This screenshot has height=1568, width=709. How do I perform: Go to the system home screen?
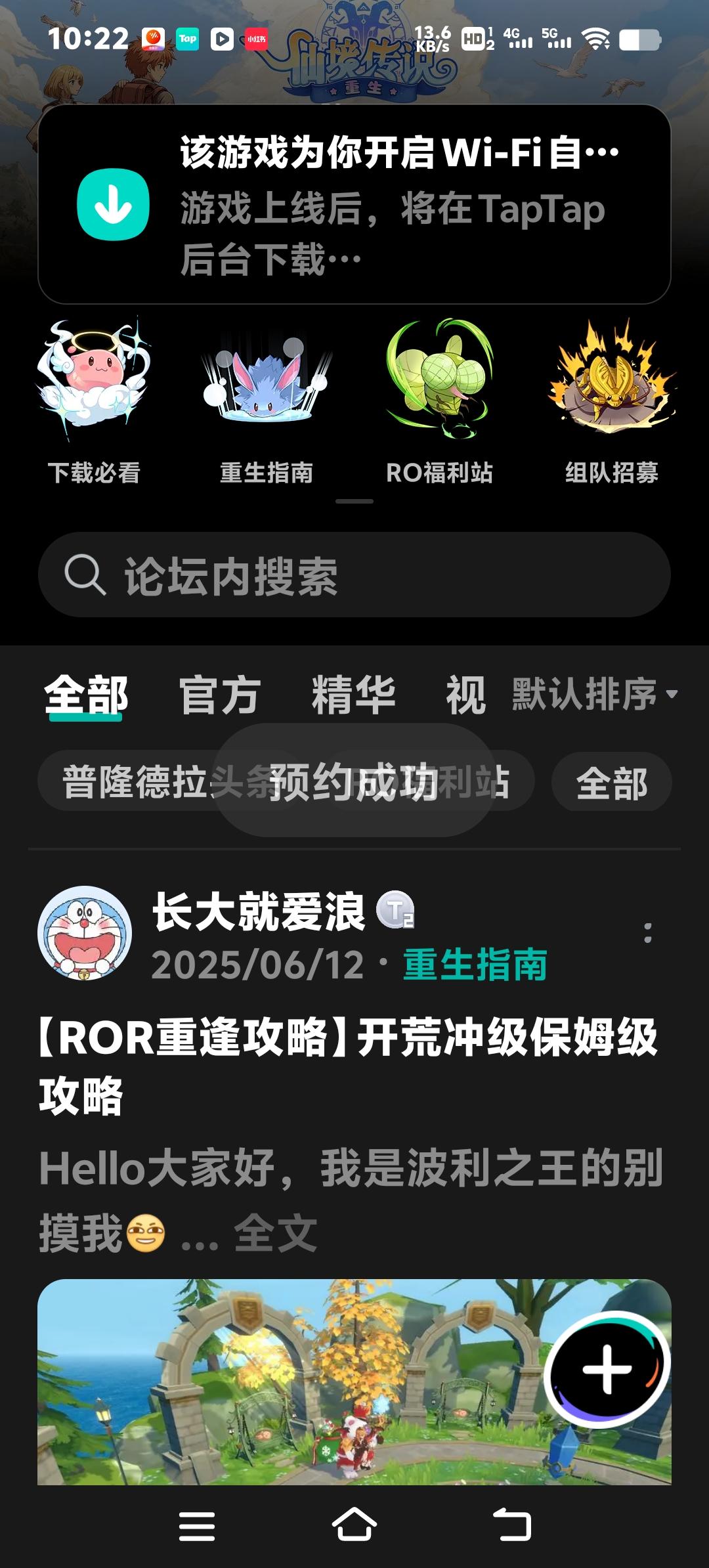[x=354, y=1525]
